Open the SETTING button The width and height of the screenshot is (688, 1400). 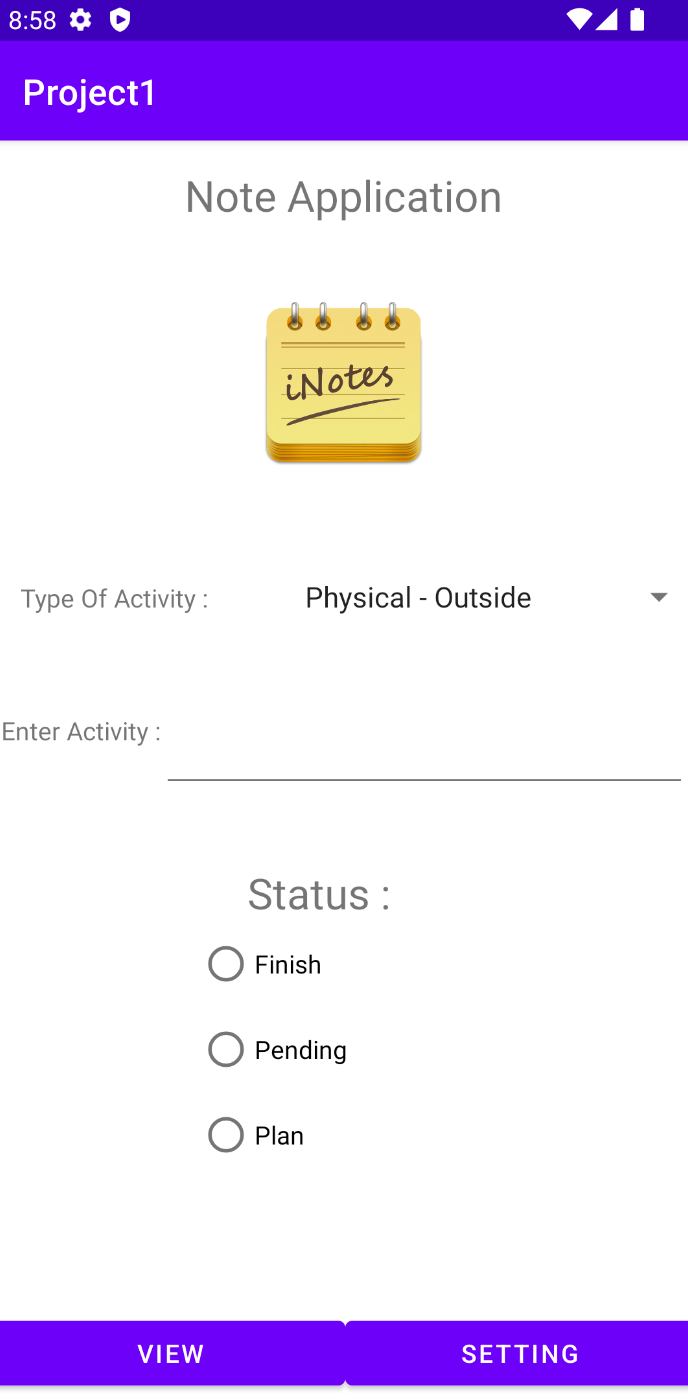point(519,1354)
